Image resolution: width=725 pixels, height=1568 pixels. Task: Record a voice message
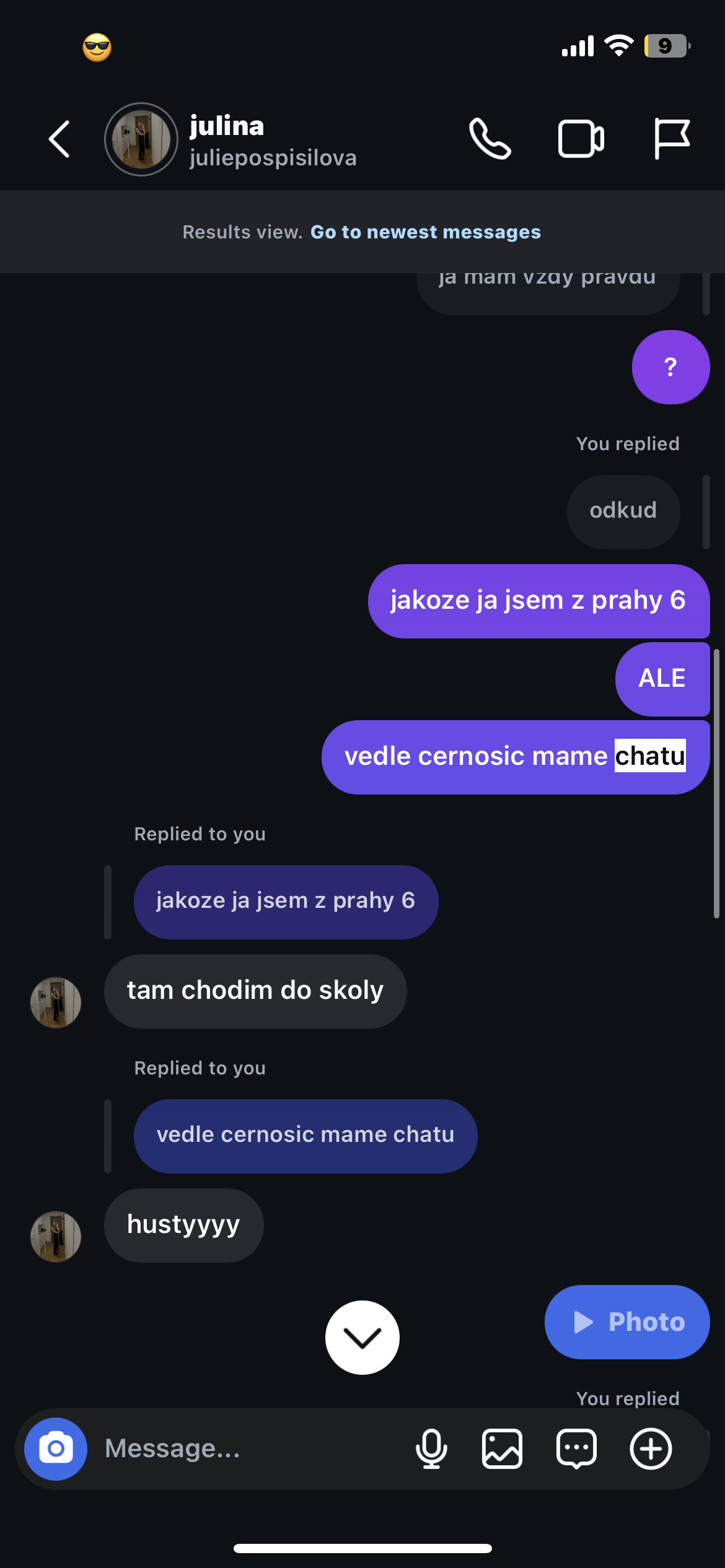[x=431, y=1448]
